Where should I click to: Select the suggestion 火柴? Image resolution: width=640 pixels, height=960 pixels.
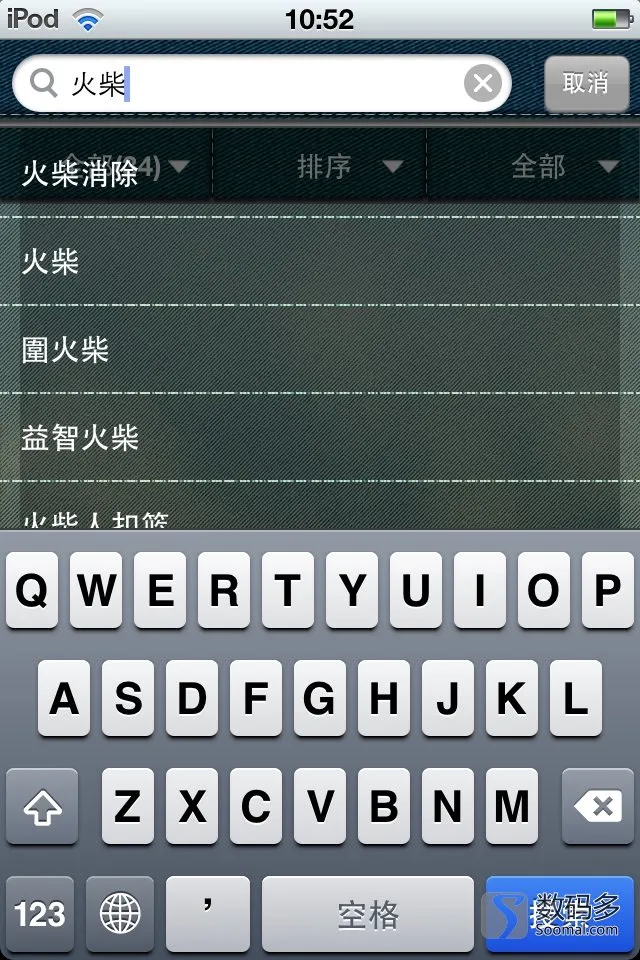pyautogui.click(x=50, y=262)
